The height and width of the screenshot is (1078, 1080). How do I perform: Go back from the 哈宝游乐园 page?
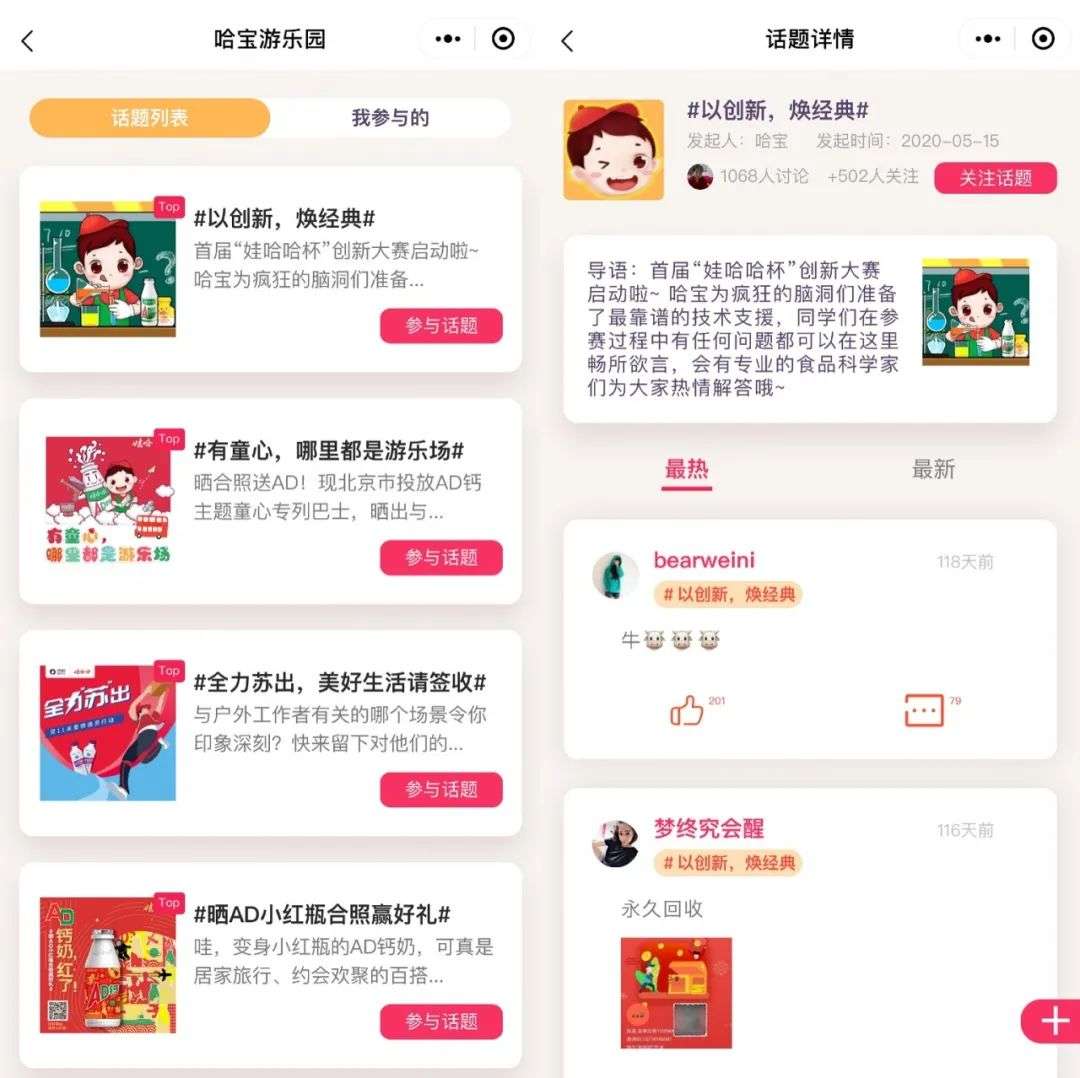28,40
